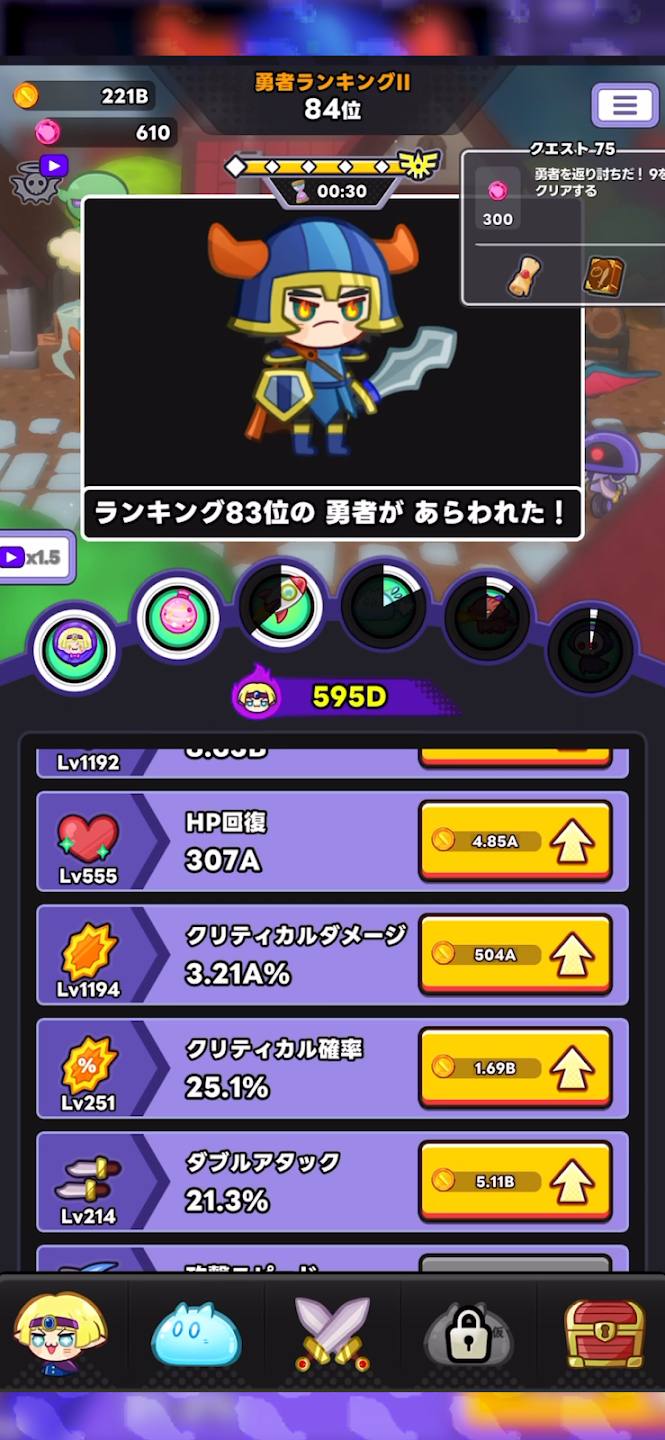This screenshot has width=665, height=1440.
Task: Upgrade HP回復 for 4.85A coins
Action: (515, 841)
